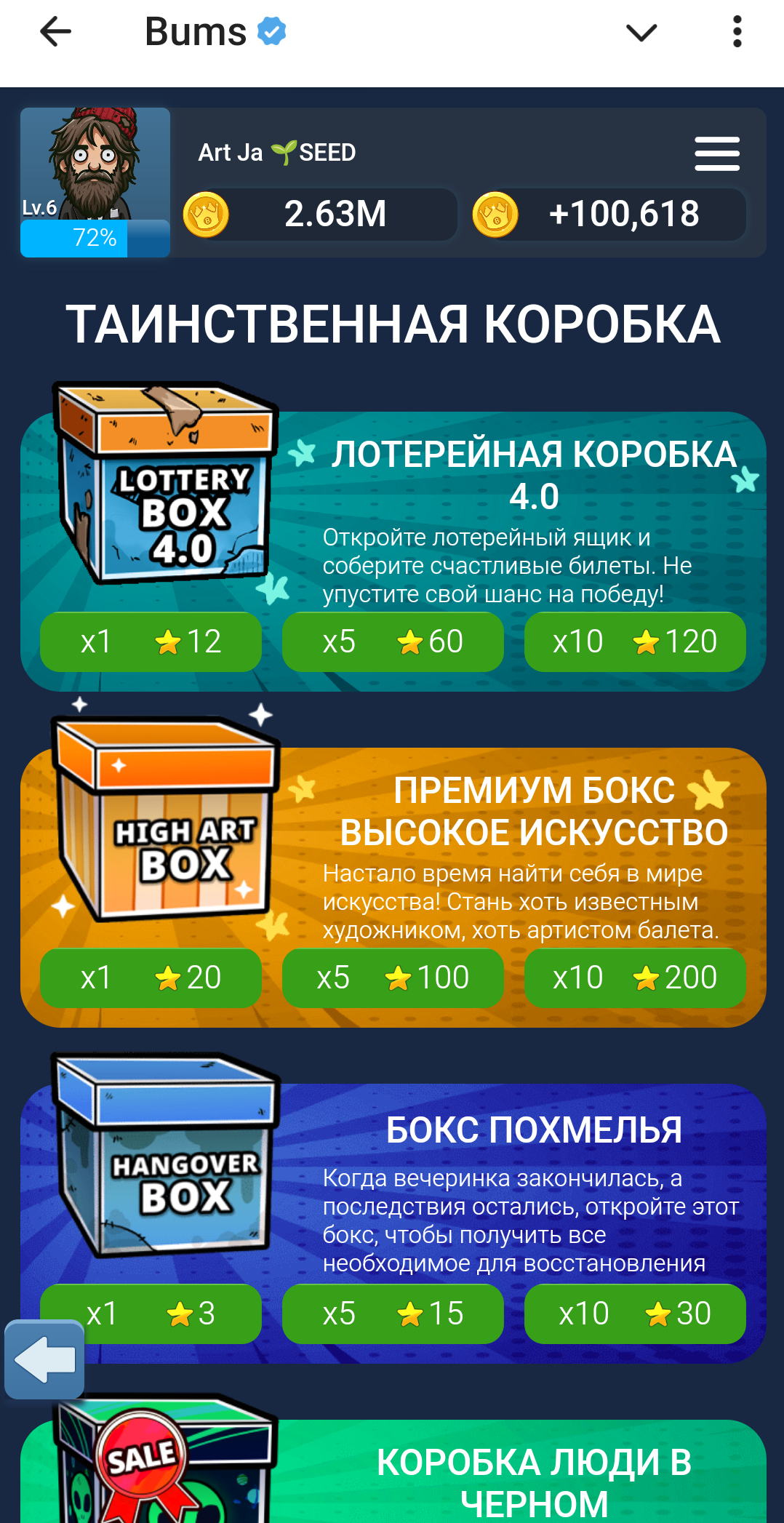Buy x1 High Art Box for 20 stars
784x1523 pixels.
[151, 978]
